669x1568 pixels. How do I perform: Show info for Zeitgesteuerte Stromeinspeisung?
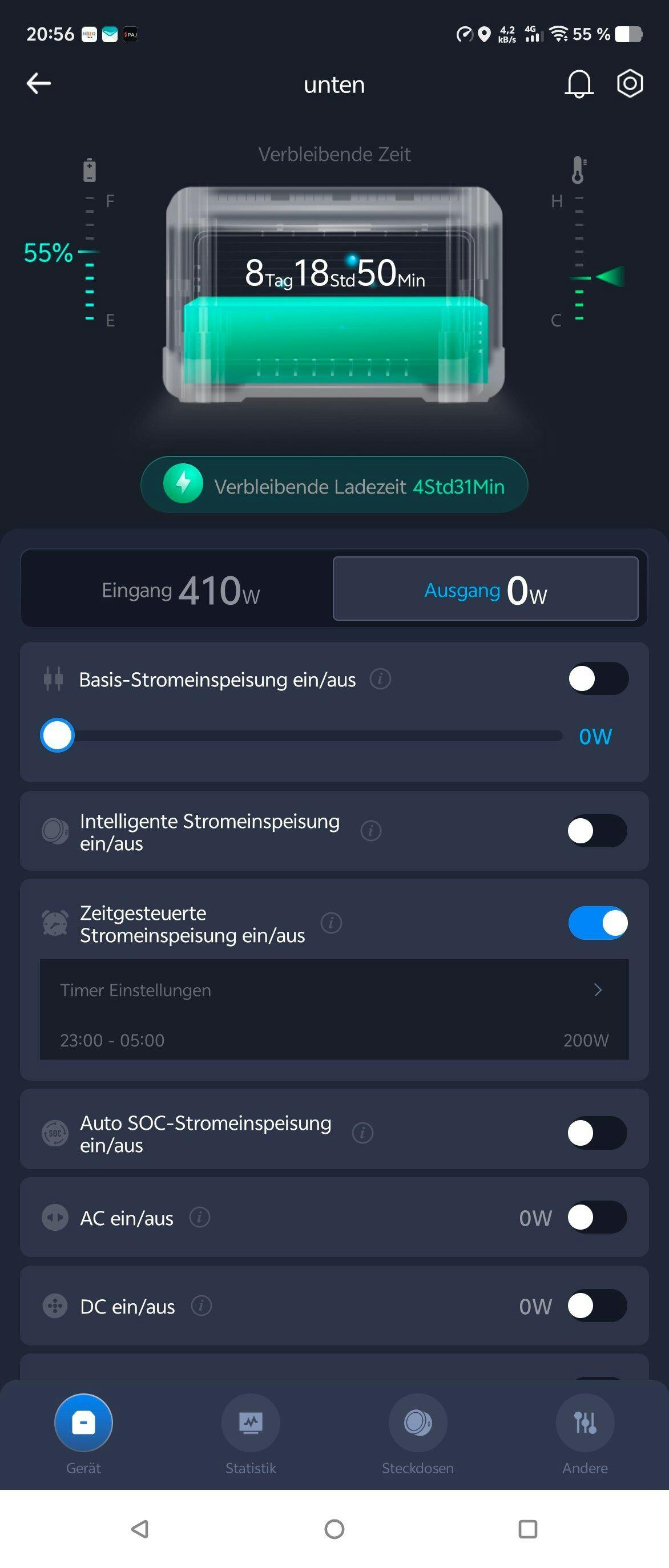(331, 923)
